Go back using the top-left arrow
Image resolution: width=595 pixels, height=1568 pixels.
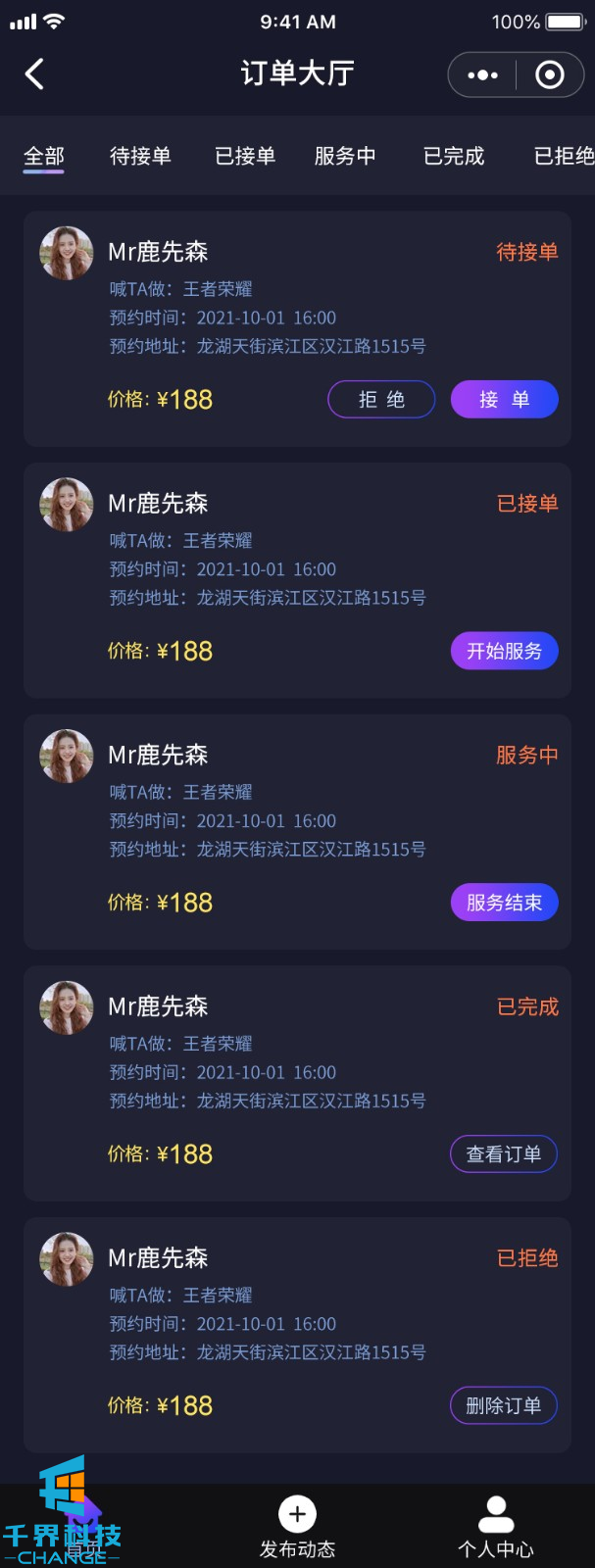tap(34, 73)
